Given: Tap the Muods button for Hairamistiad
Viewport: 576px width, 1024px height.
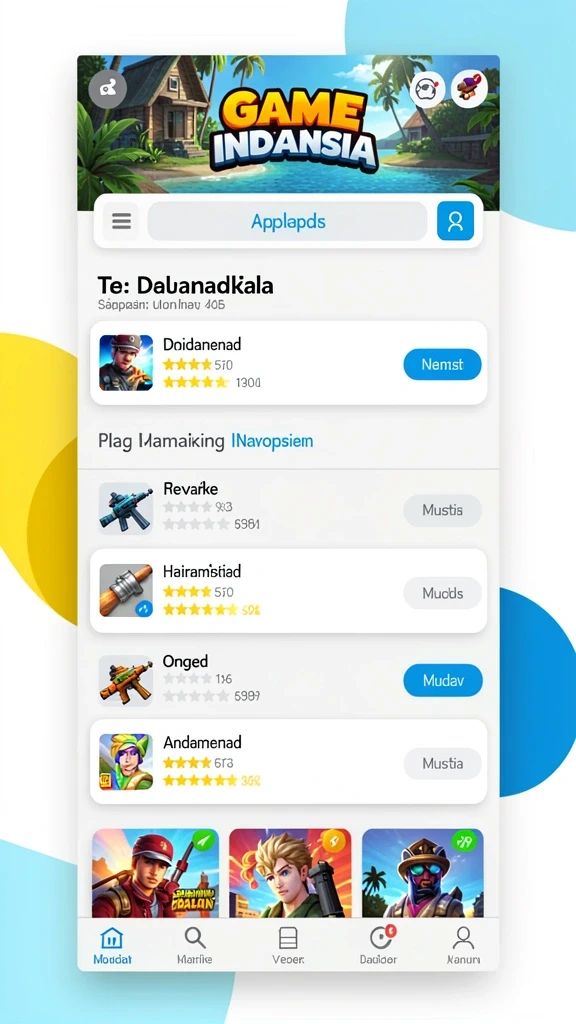Looking at the screenshot, I should click(x=442, y=593).
